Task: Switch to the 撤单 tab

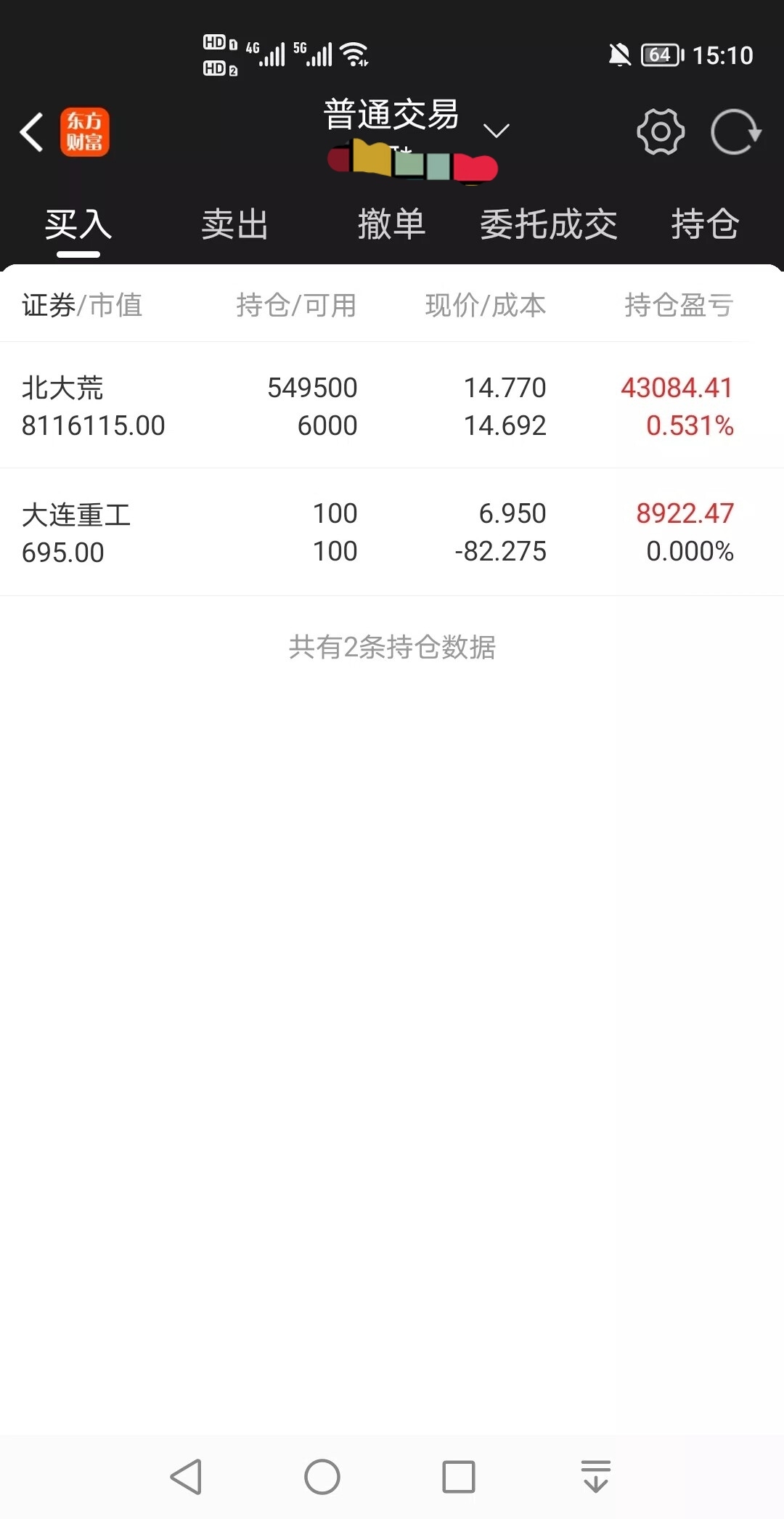Action: [392, 224]
